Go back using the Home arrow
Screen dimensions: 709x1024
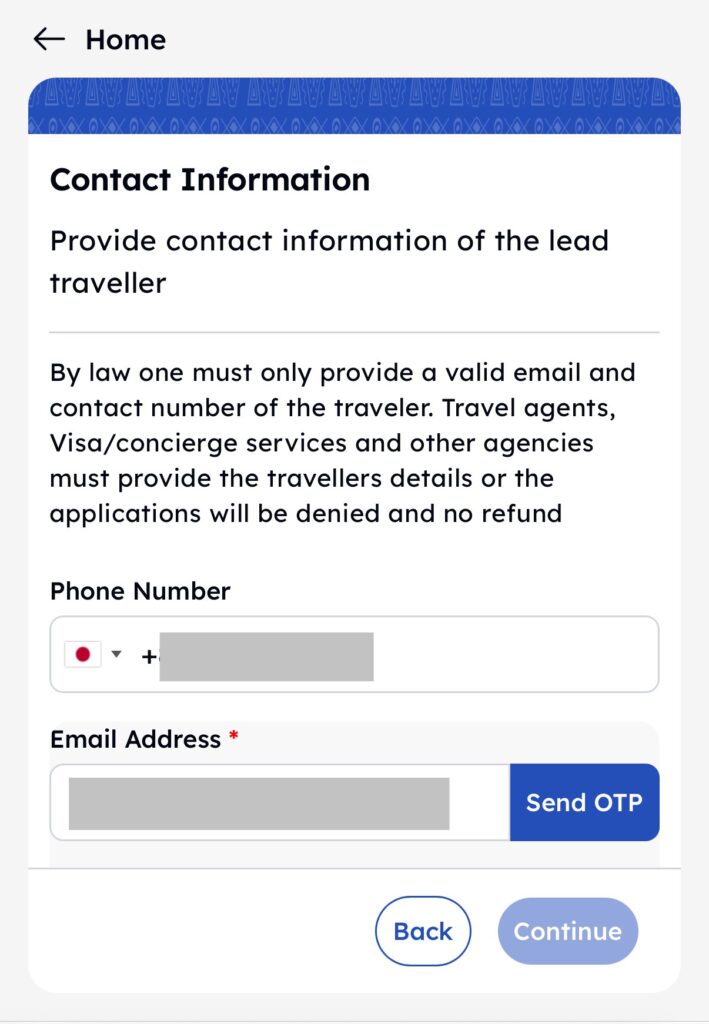tap(48, 39)
